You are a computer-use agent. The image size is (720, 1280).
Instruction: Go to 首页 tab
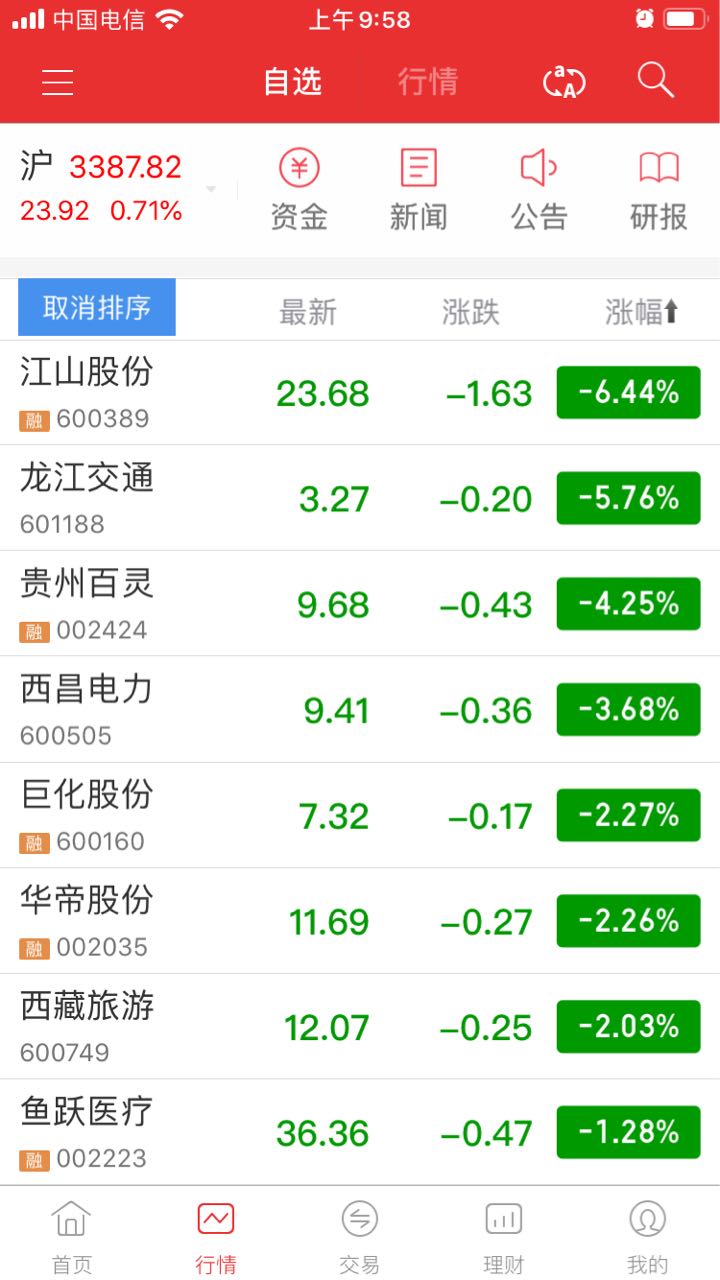(72, 1238)
